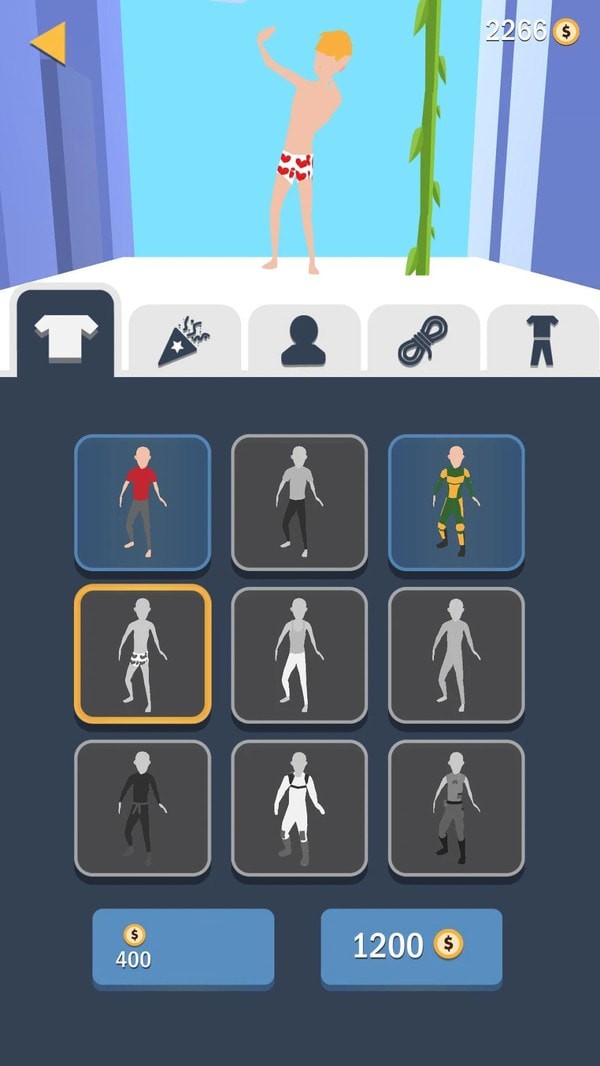Choose the locked black ninja outfit

(143, 808)
